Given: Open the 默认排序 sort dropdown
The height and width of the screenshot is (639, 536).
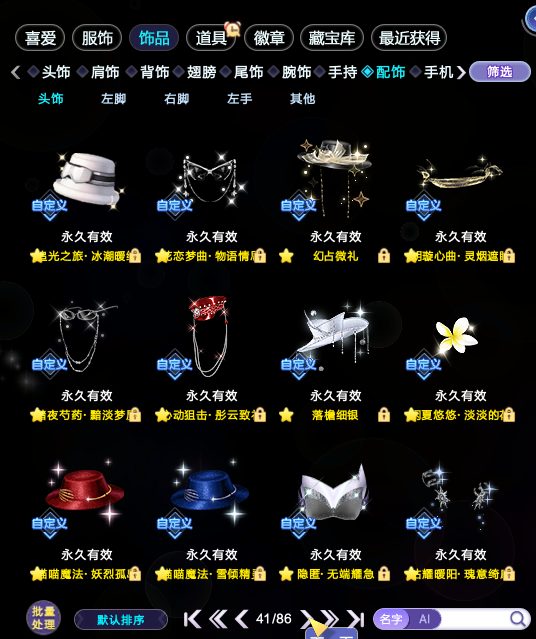Looking at the screenshot, I should (x=121, y=620).
